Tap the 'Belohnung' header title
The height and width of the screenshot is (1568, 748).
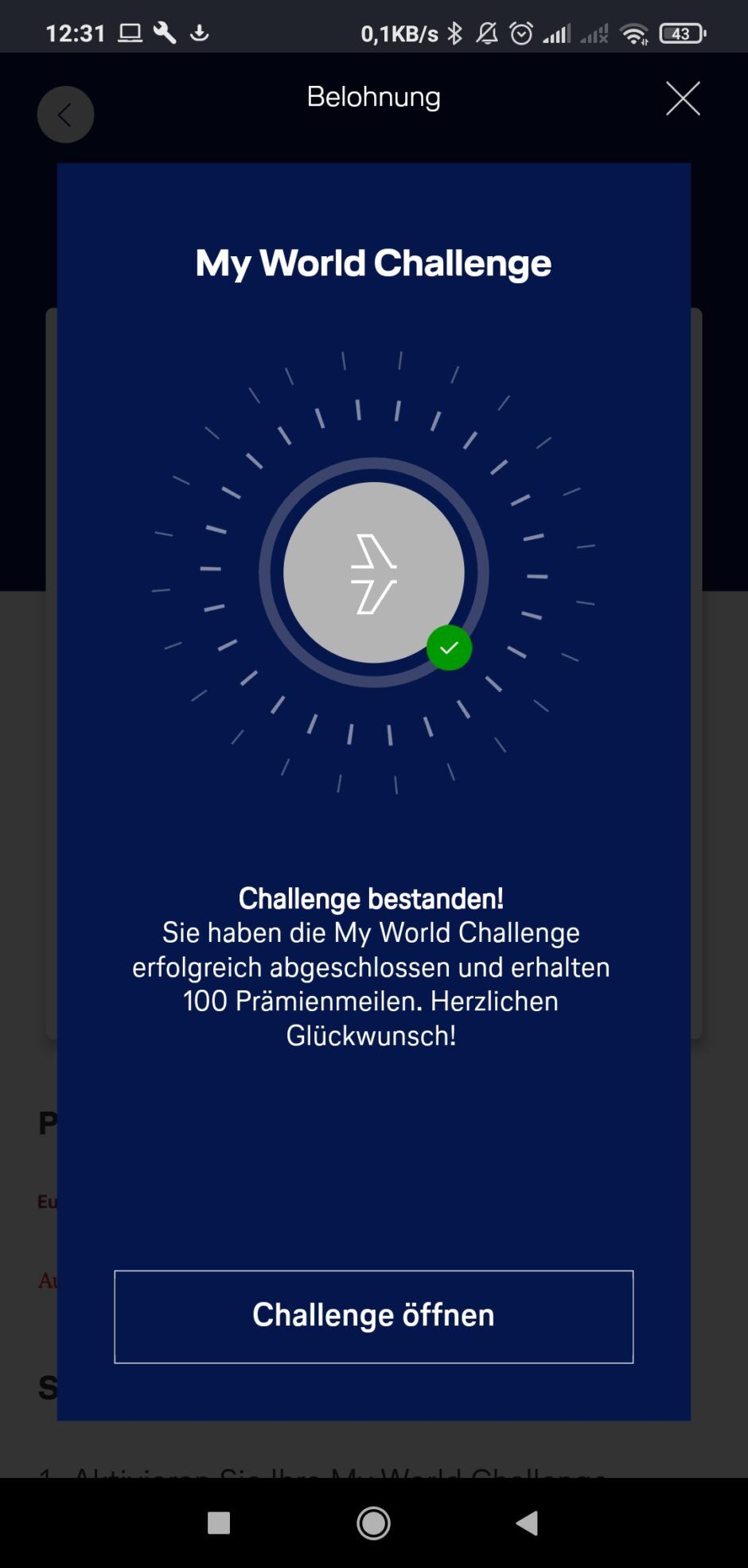pyautogui.click(x=373, y=96)
